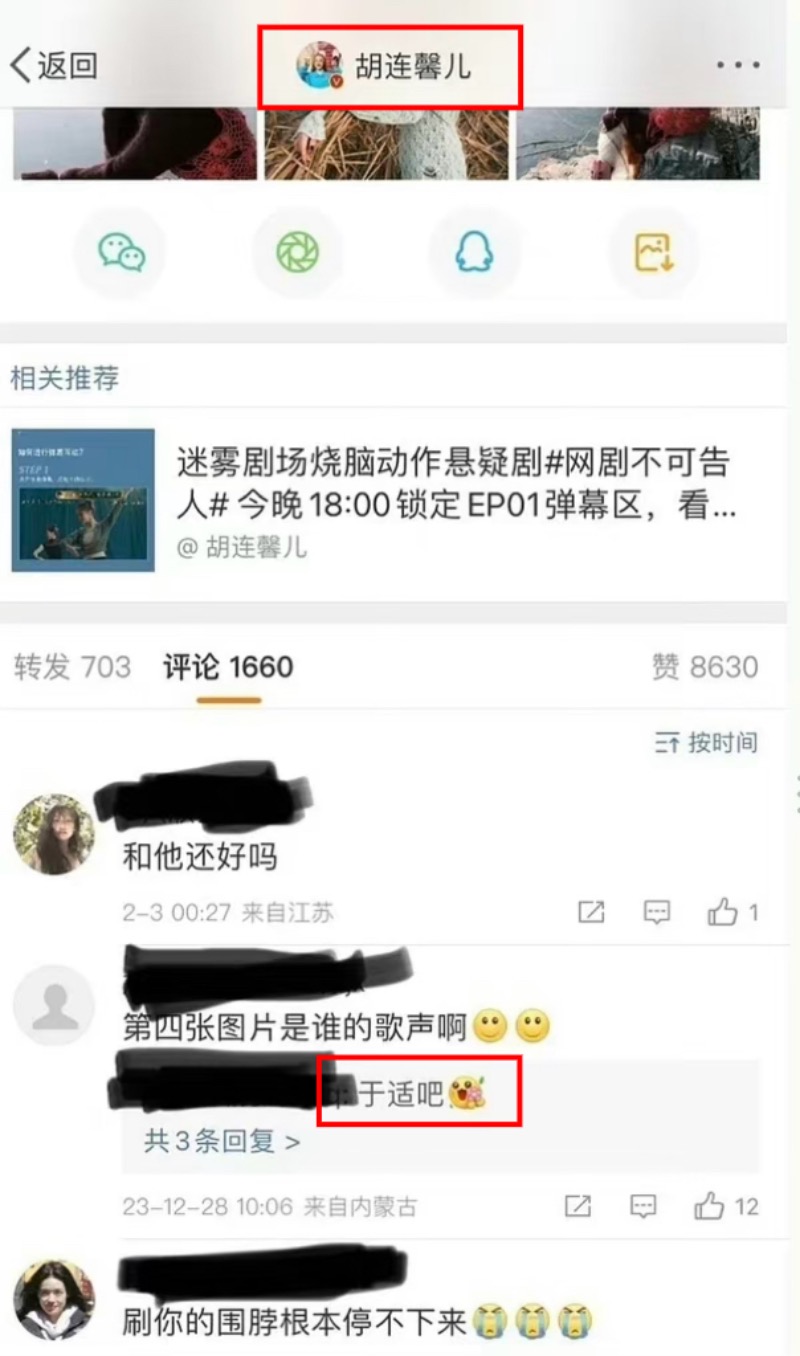Viewport: 800px width, 1356px height.
Task: Share the post to QQ
Action: 474,253
